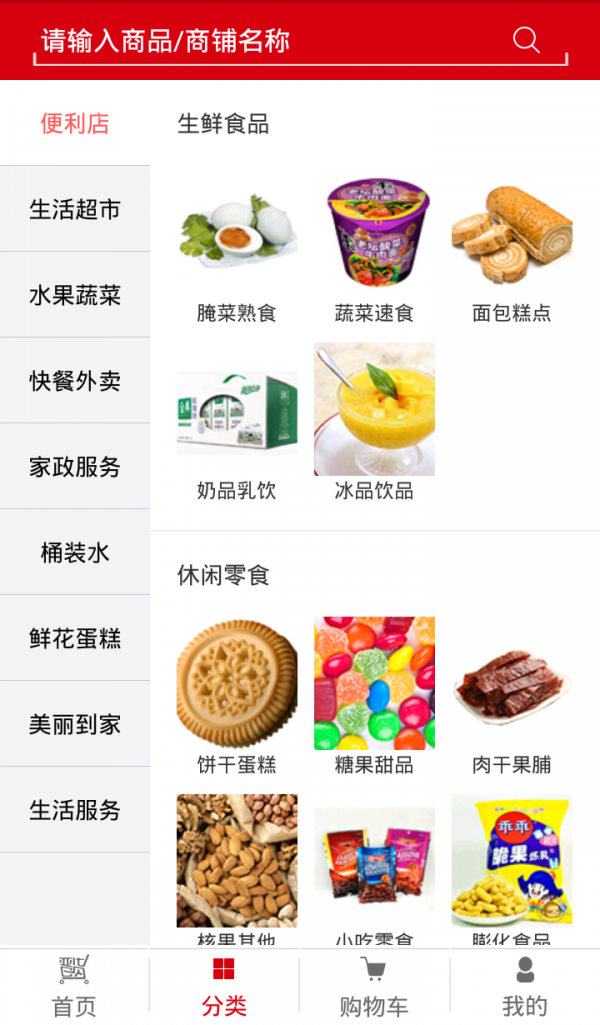600x1025 pixels.
Task: Go to the 首页 home tab
Action: coord(74,987)
